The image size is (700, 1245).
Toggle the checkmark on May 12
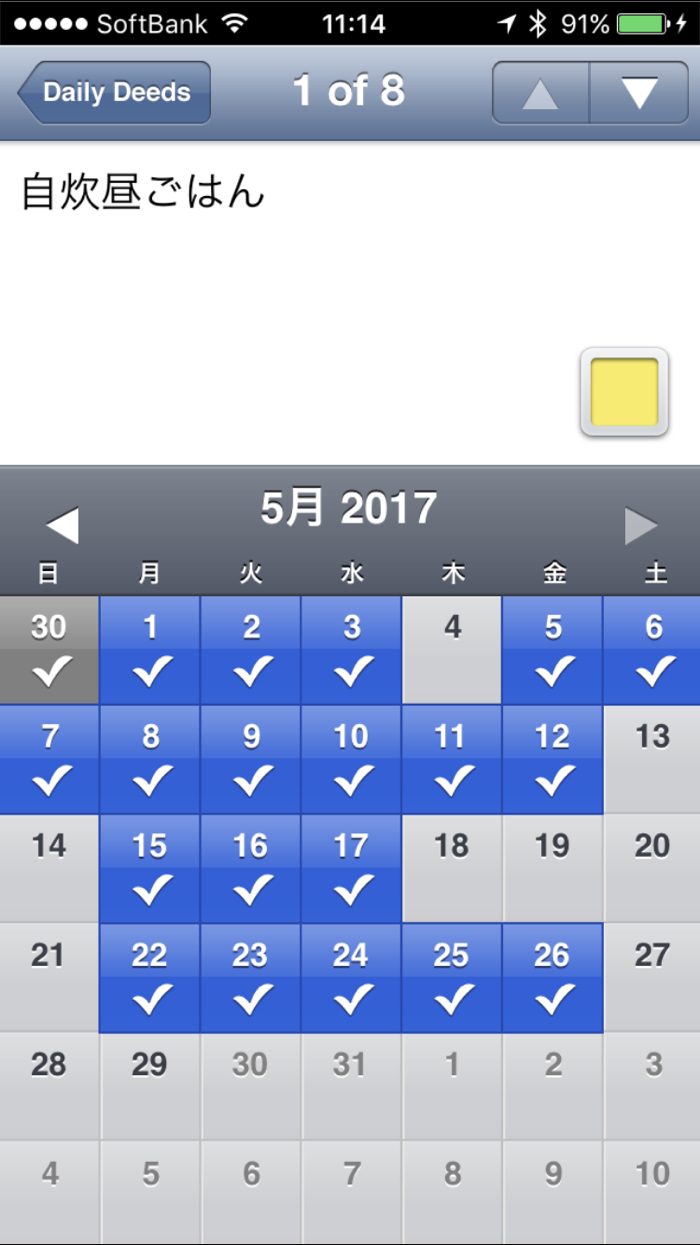[552, 759]
